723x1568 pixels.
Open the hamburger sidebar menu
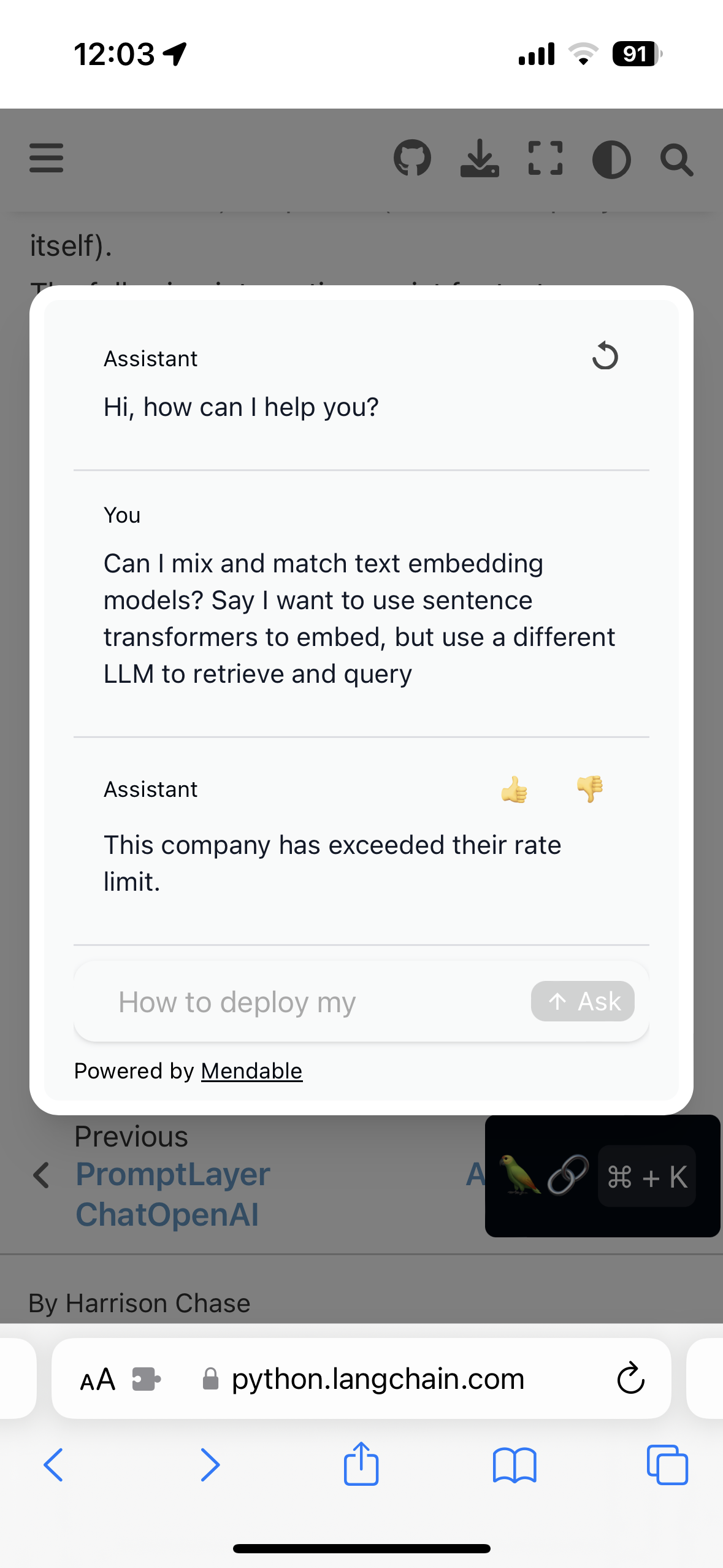pyautogui.click(x=47, y=158)
